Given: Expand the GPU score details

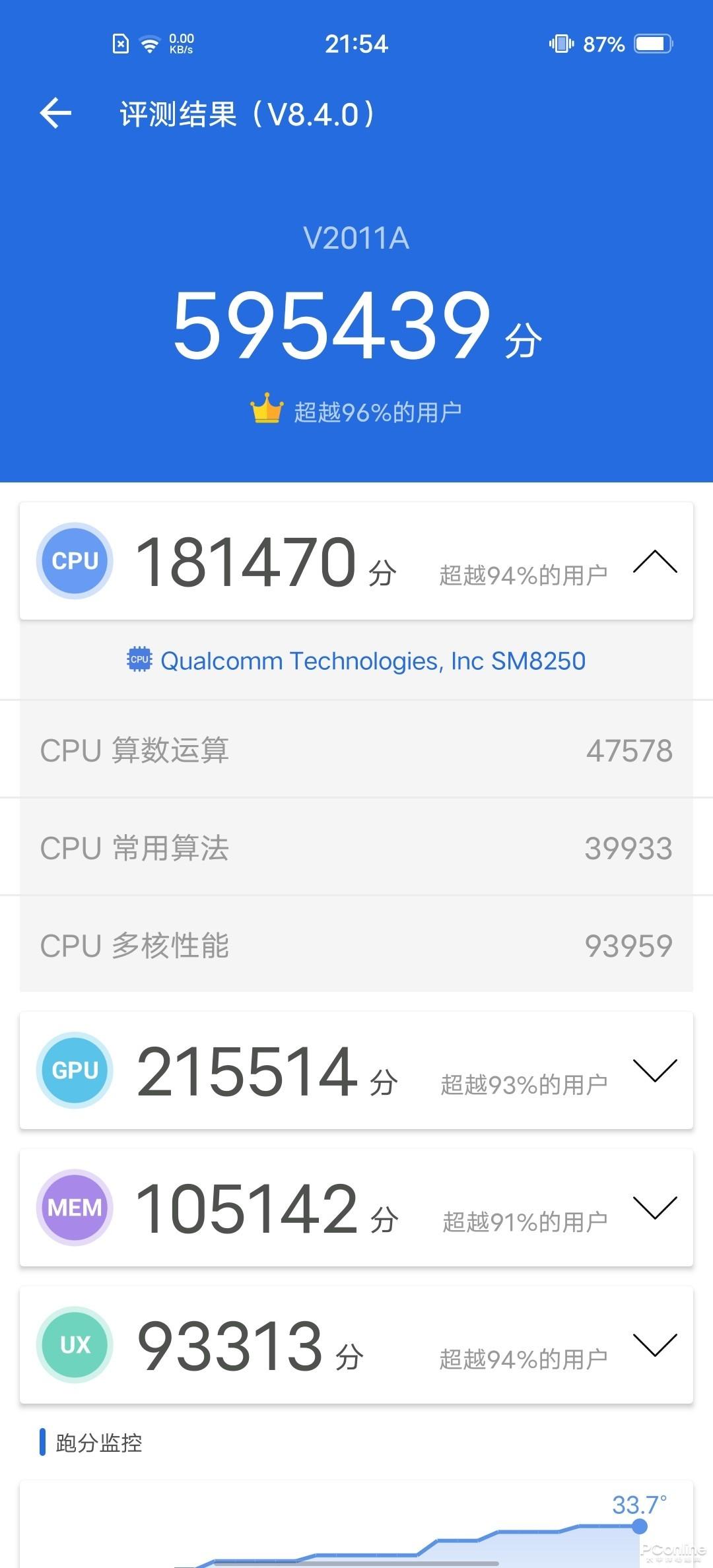Looking at the screenshot, I should (655, 1070).
